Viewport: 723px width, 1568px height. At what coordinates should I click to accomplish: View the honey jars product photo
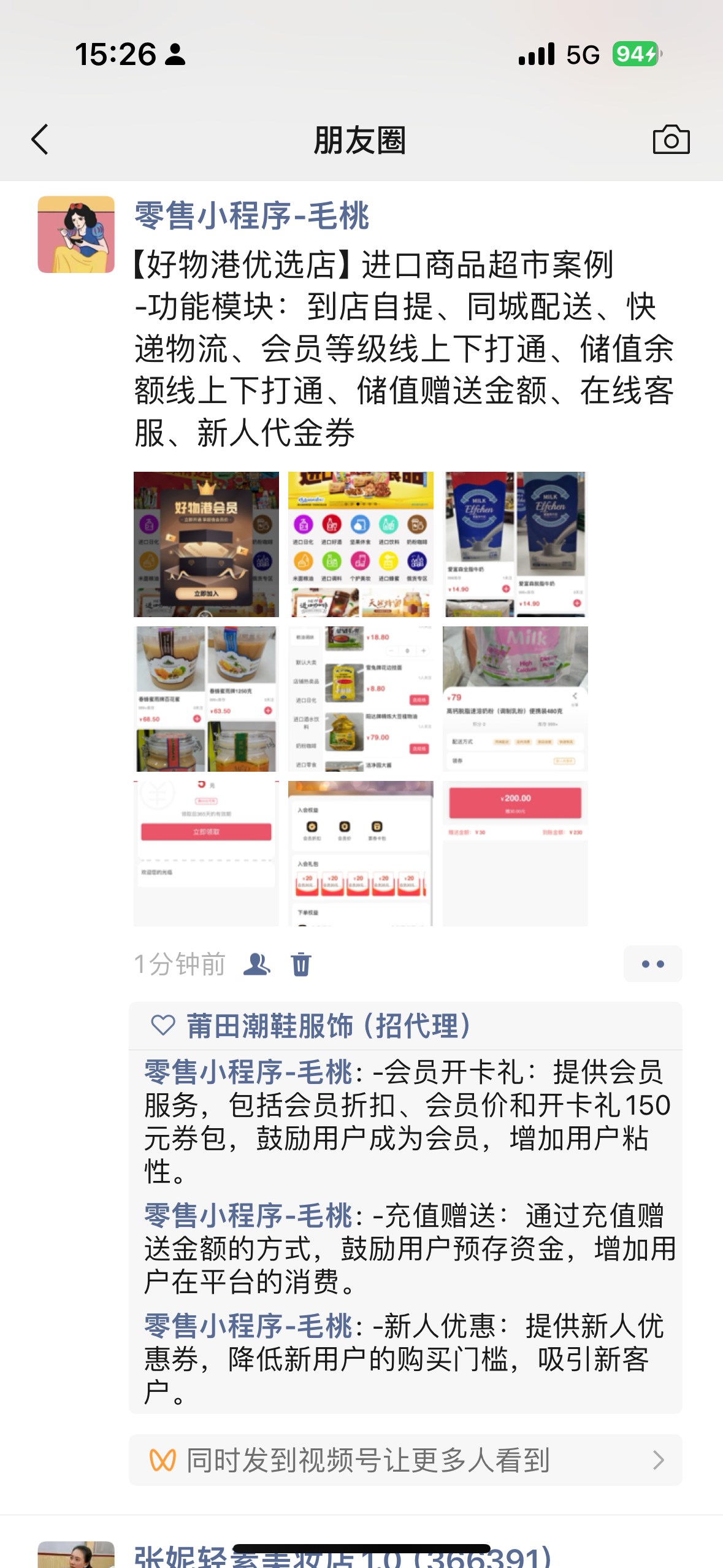click(206, 699)
